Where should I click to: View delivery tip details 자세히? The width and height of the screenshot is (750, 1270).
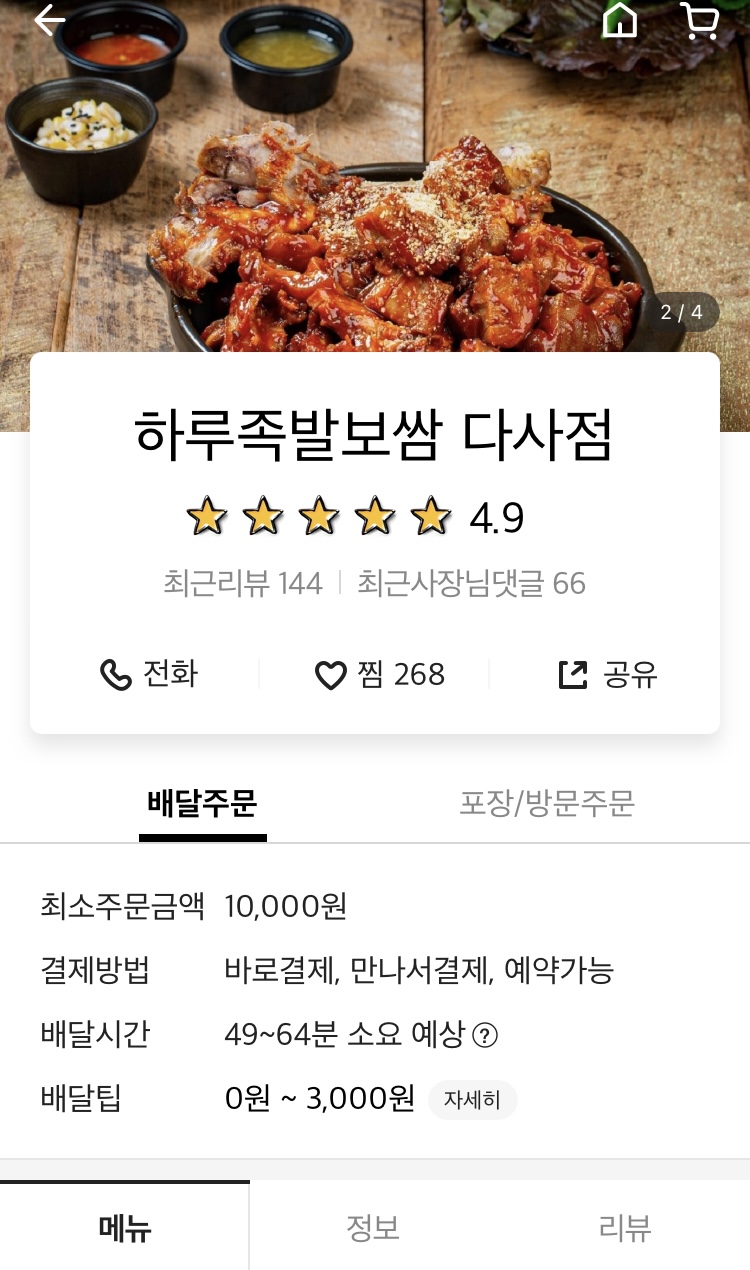tap(472, 1099)
